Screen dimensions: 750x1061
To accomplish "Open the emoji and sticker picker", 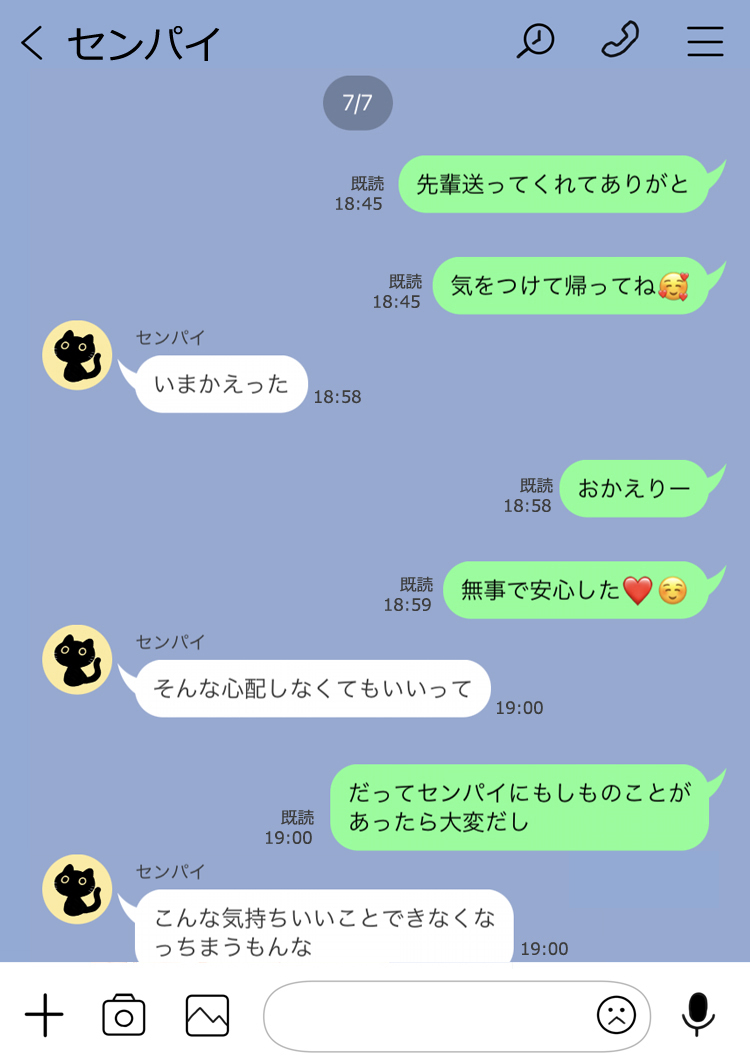I will (616, 1016).
